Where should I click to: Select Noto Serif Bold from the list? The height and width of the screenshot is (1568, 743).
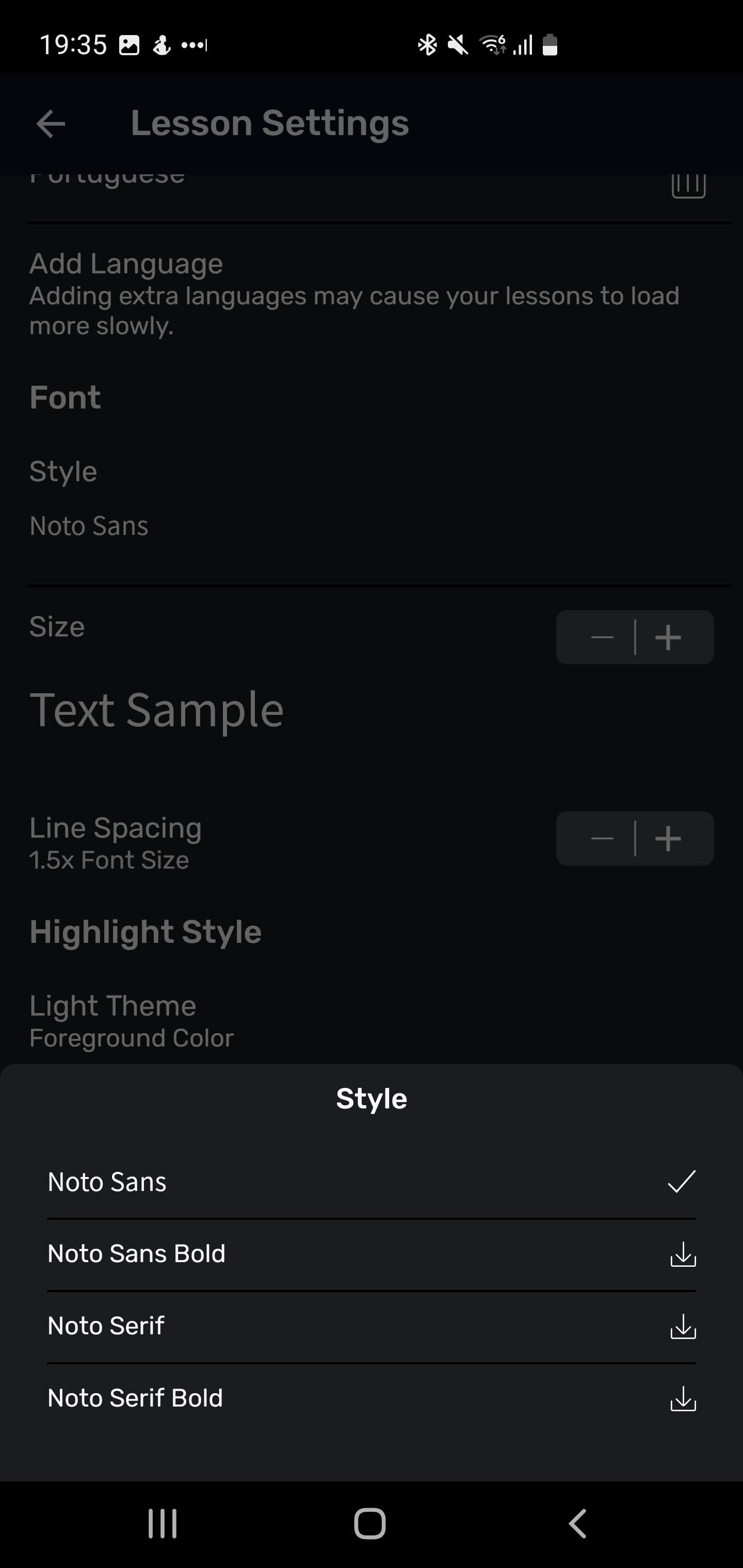372,1399
